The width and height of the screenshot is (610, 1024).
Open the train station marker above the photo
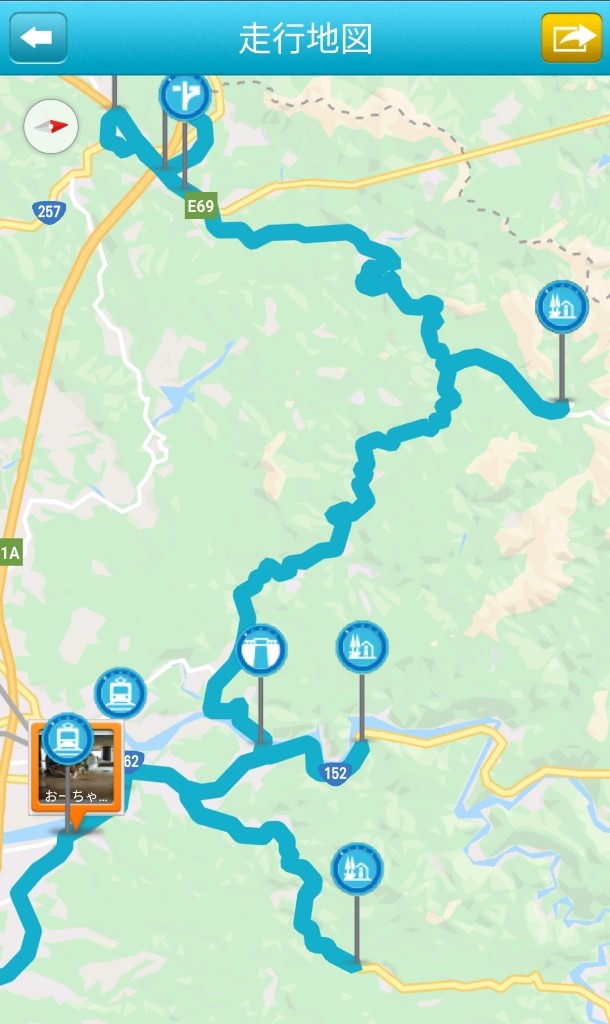pyautogui.click(x=120, y=692)
